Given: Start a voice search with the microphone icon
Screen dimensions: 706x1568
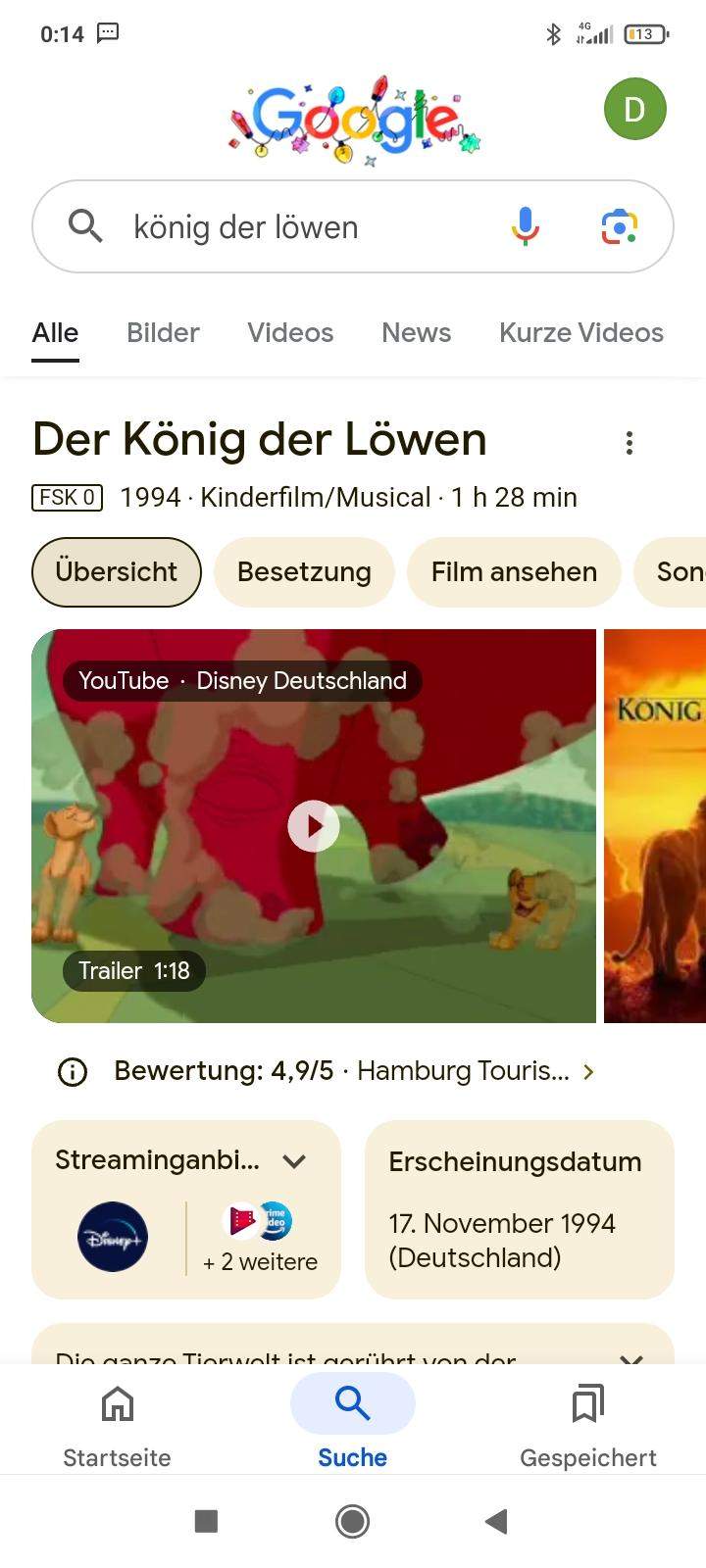Looking at the screenshot, I should click(x=526, y=226).
